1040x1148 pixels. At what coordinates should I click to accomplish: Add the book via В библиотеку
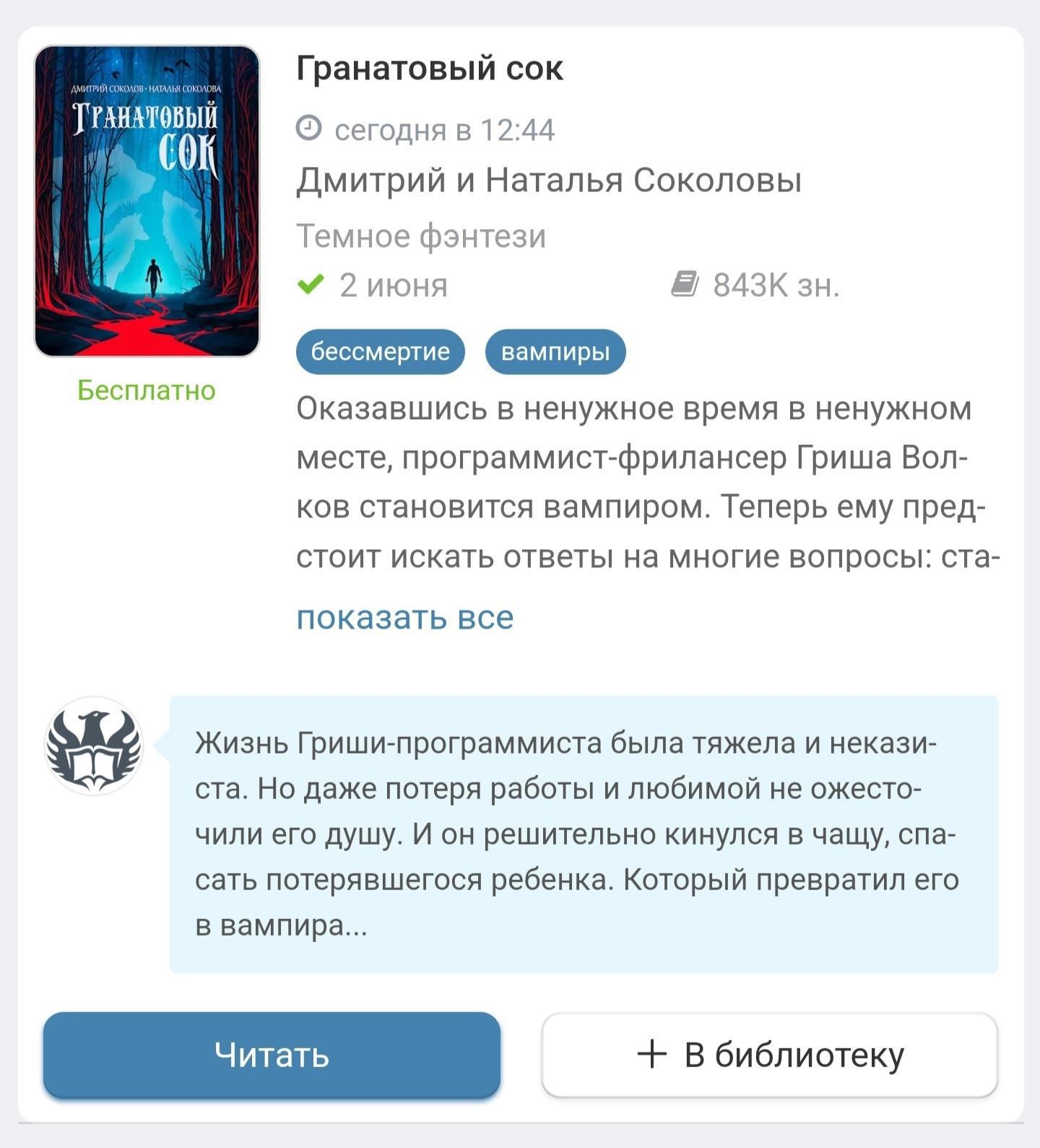(x=770, y=1055)
